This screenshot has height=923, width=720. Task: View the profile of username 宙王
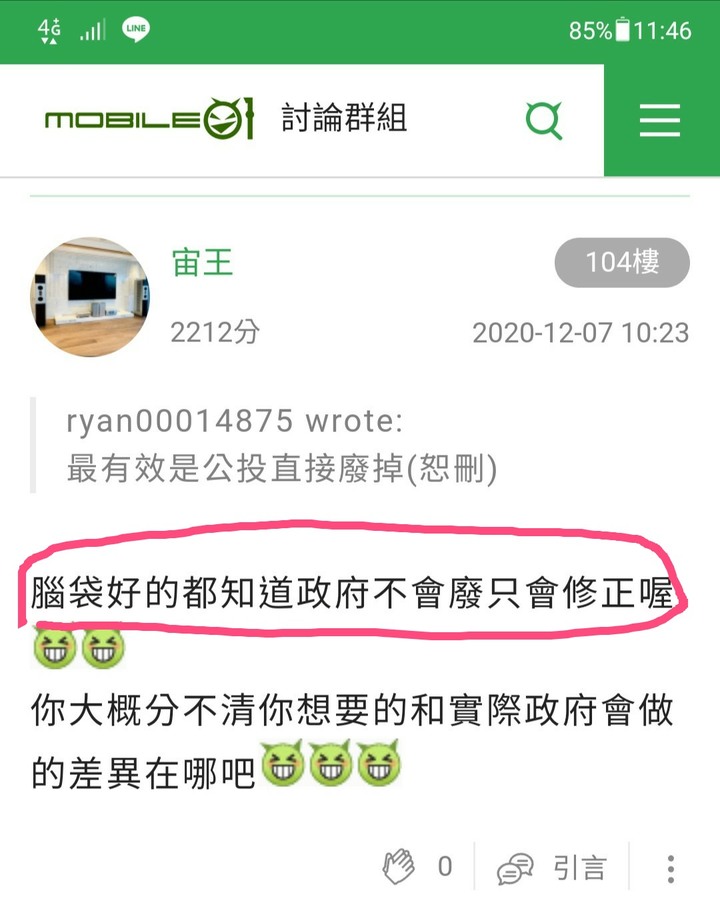pyautogui.click(x=202, y=263)
